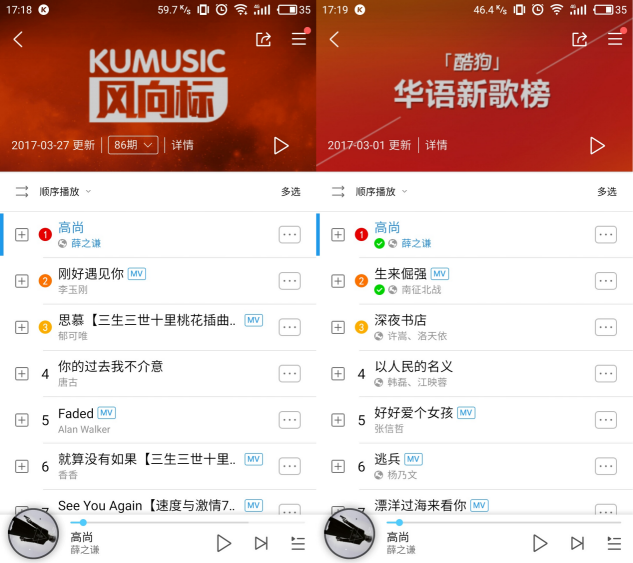Open the 86期 issue dropdown

(134, 145)
